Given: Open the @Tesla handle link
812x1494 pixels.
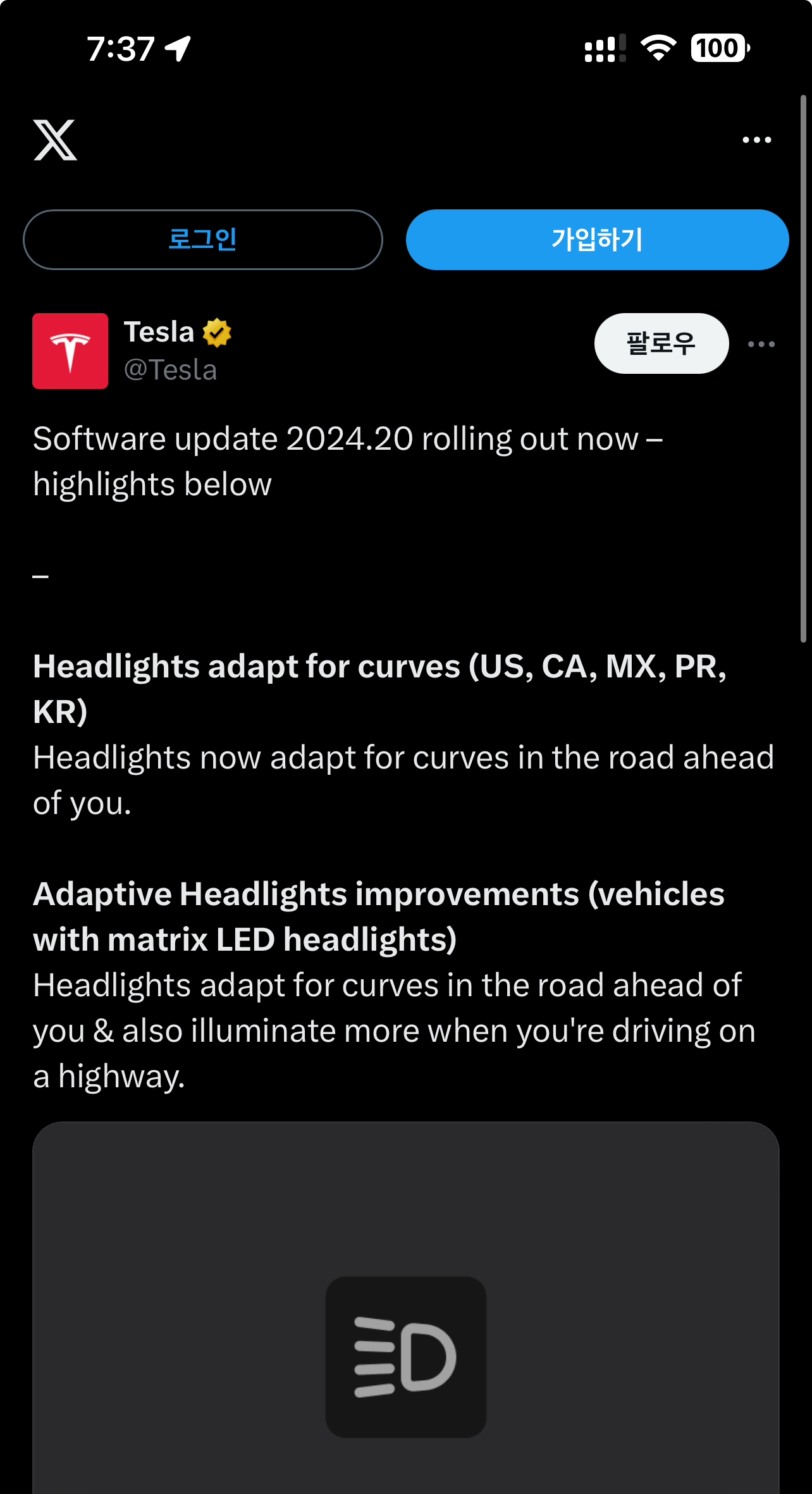Looking at the screenshot, I should (x=170, y=370).
